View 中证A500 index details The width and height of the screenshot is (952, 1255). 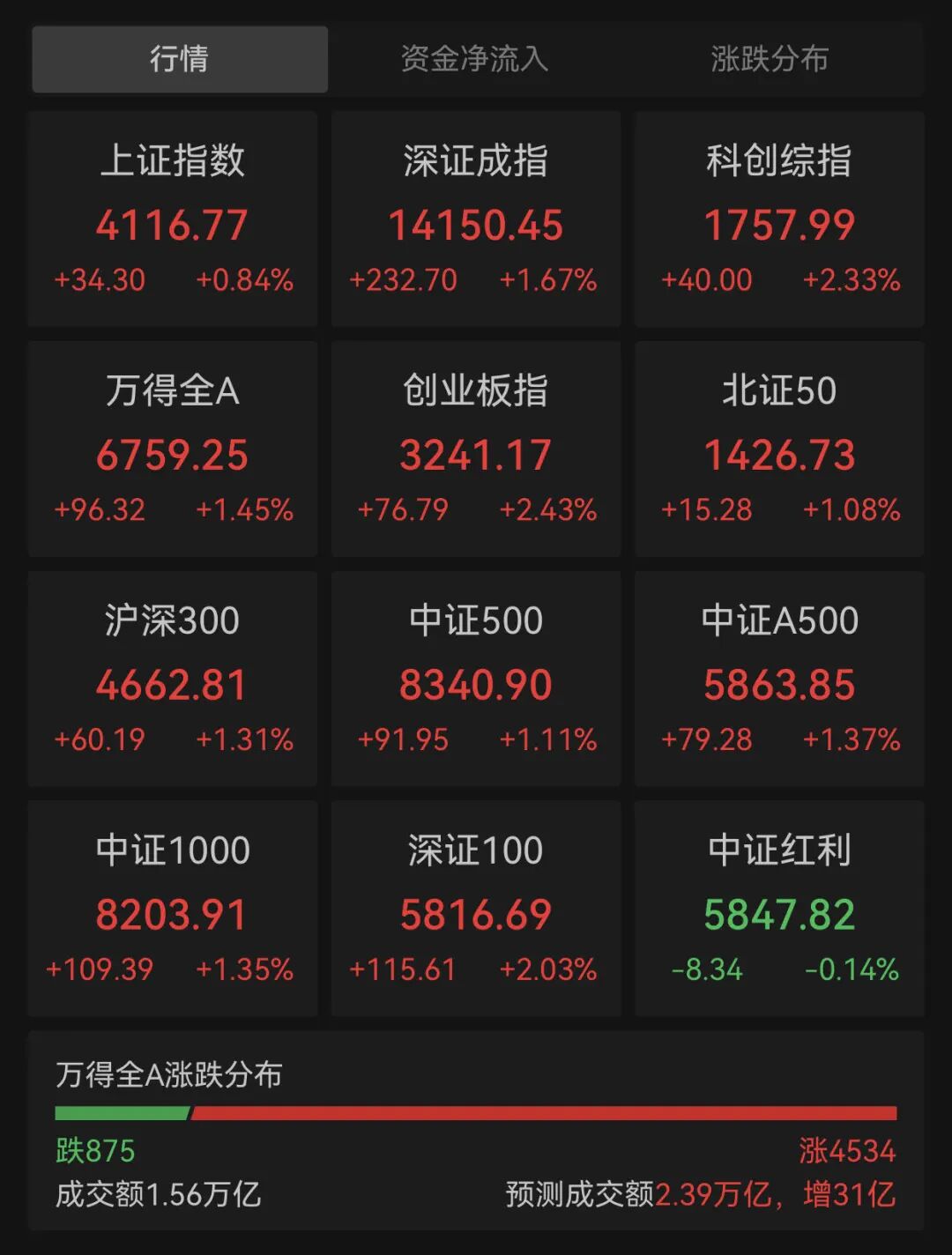click(779, 679)
